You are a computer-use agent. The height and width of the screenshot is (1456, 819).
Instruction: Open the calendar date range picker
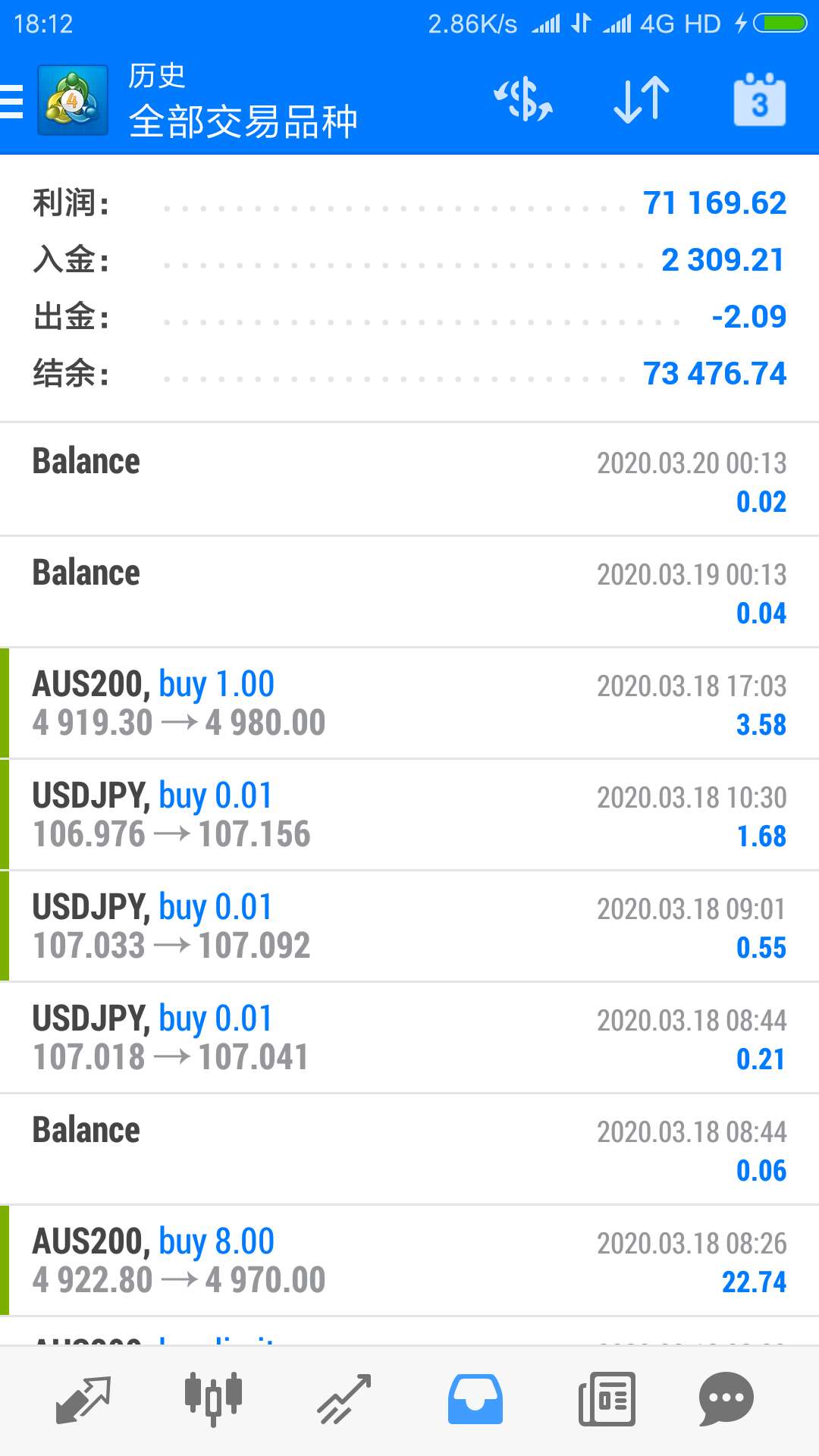[760, 100]
